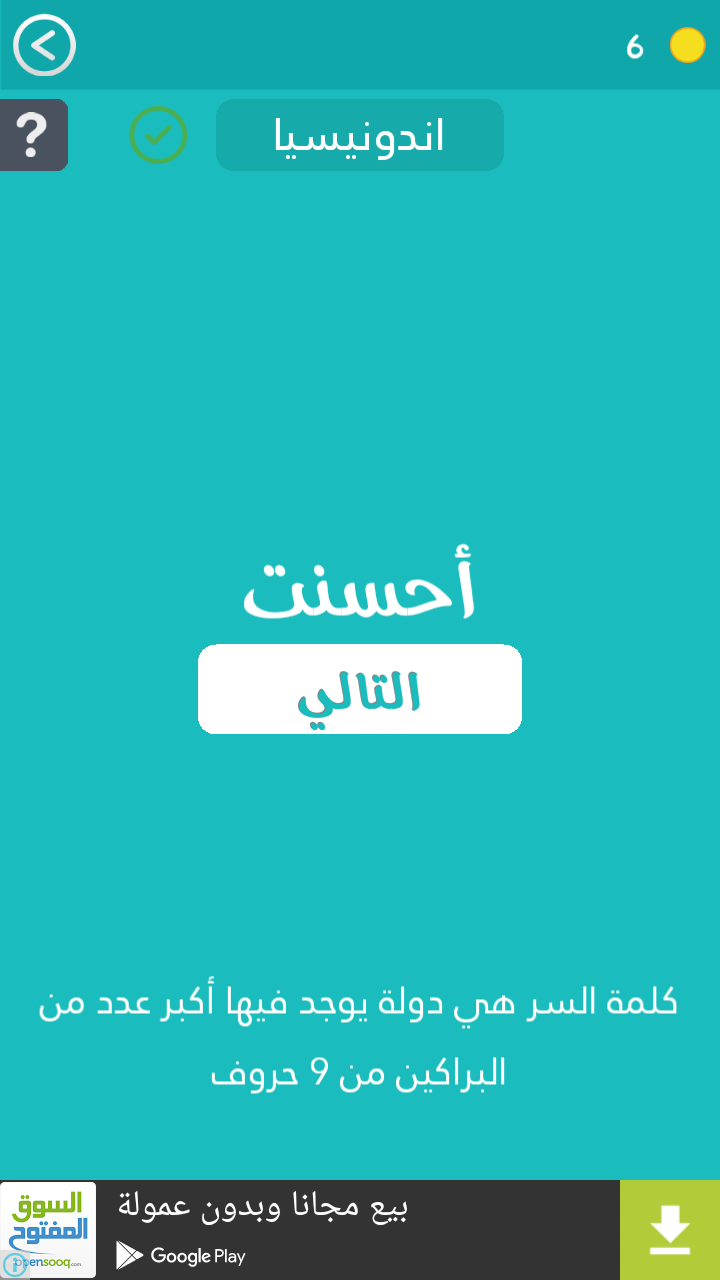Tap the التالي next button
The image size is (720, 1280).
[359, 690]
